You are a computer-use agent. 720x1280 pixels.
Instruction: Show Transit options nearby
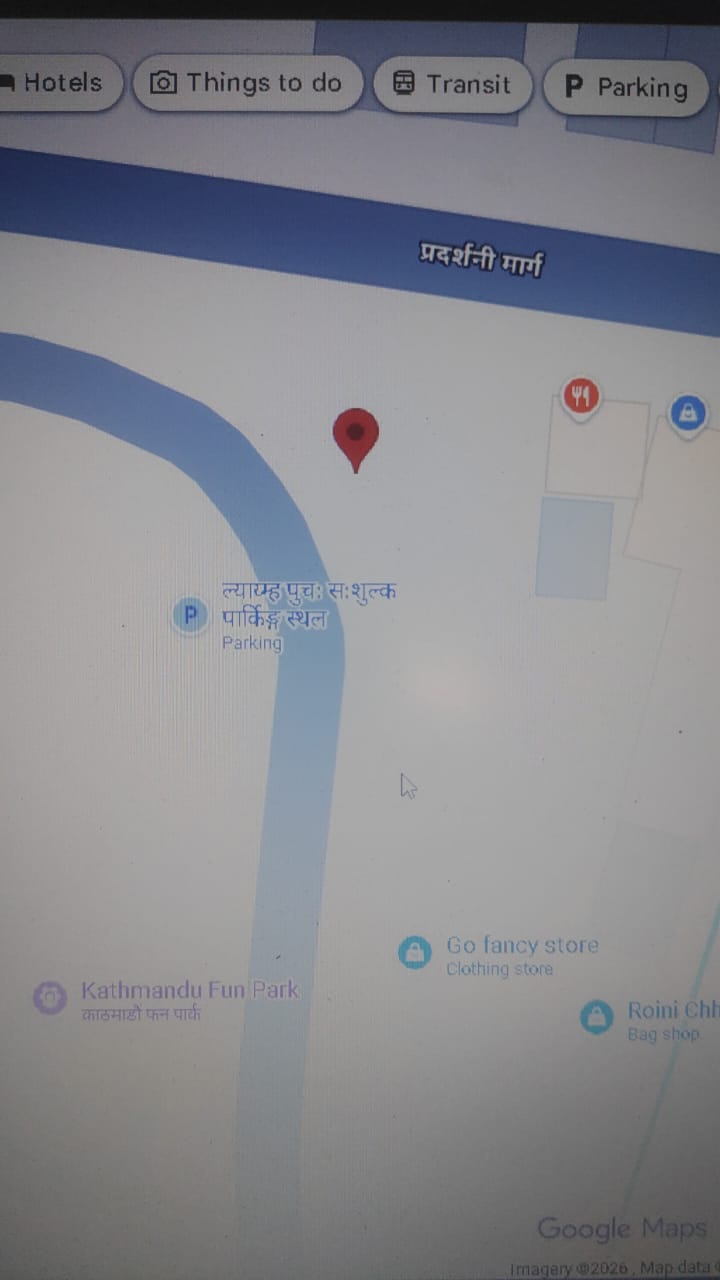453,85
